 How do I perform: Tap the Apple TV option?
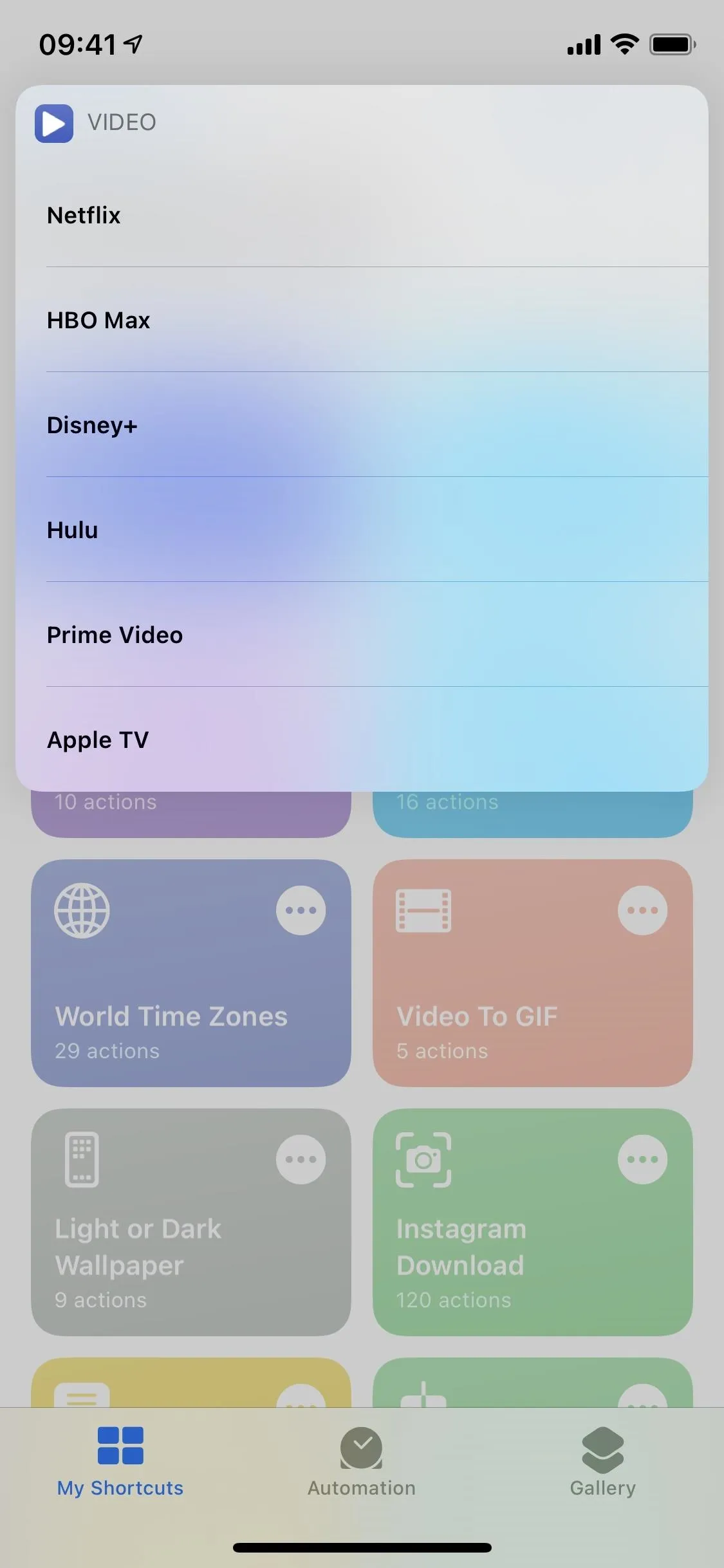[x=362, y=740]
